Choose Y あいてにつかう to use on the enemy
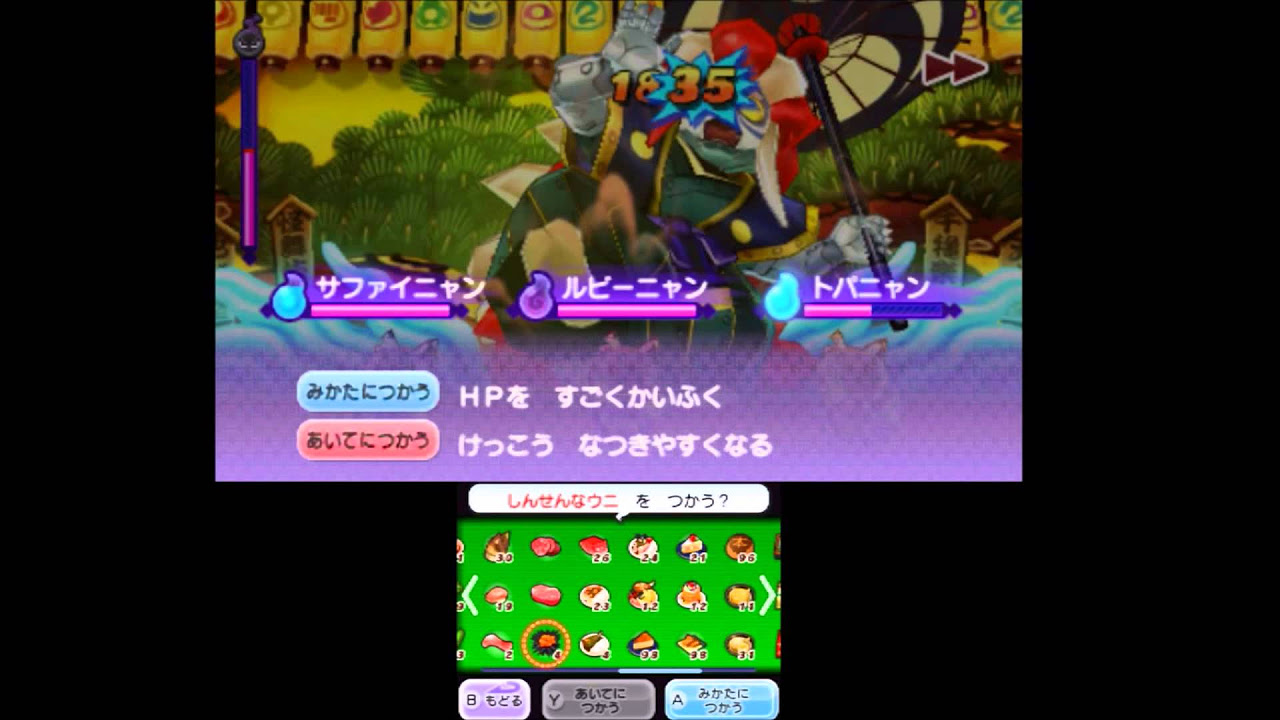 point(598,700)
